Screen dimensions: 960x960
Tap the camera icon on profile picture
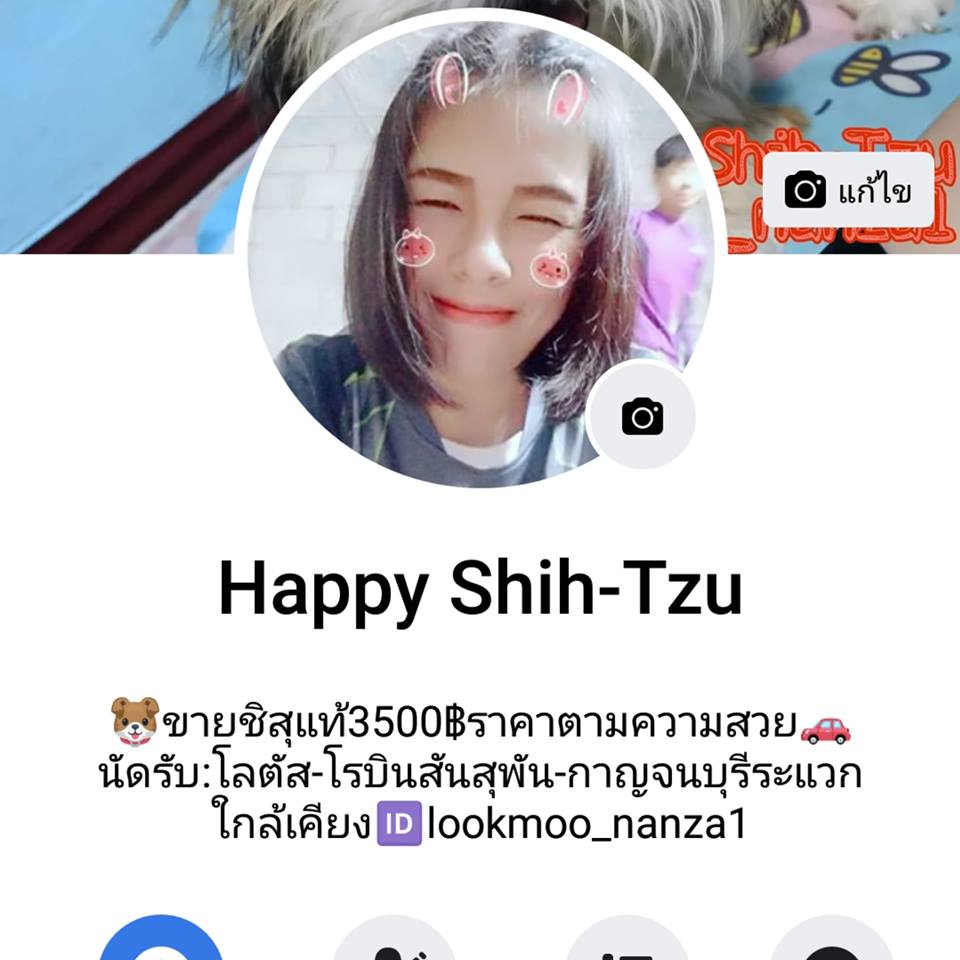pos(642,416)
